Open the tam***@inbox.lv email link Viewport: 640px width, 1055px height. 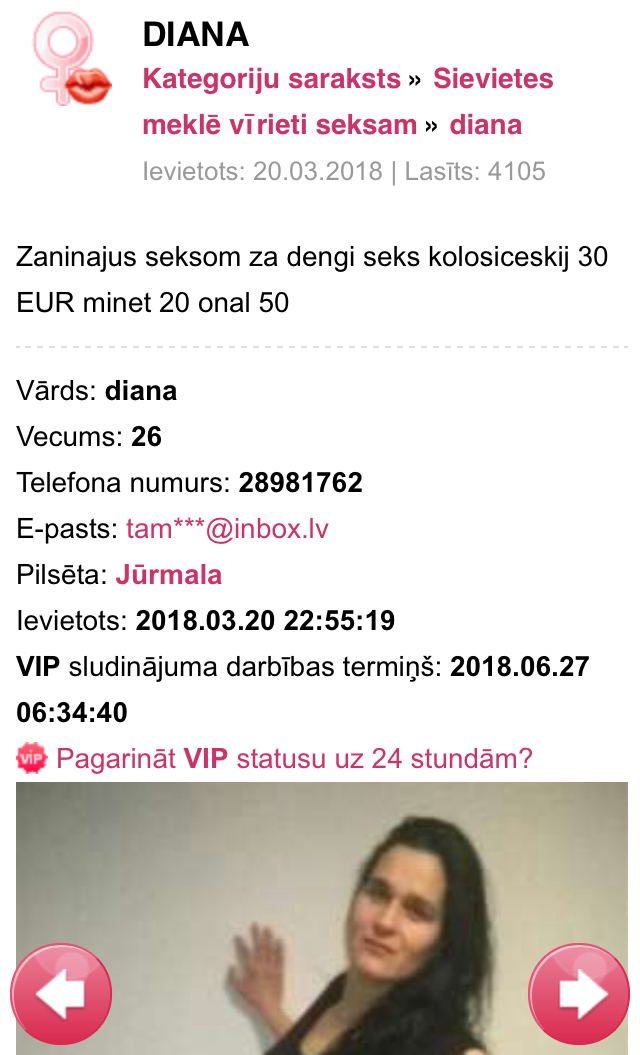tap(227, 529)
